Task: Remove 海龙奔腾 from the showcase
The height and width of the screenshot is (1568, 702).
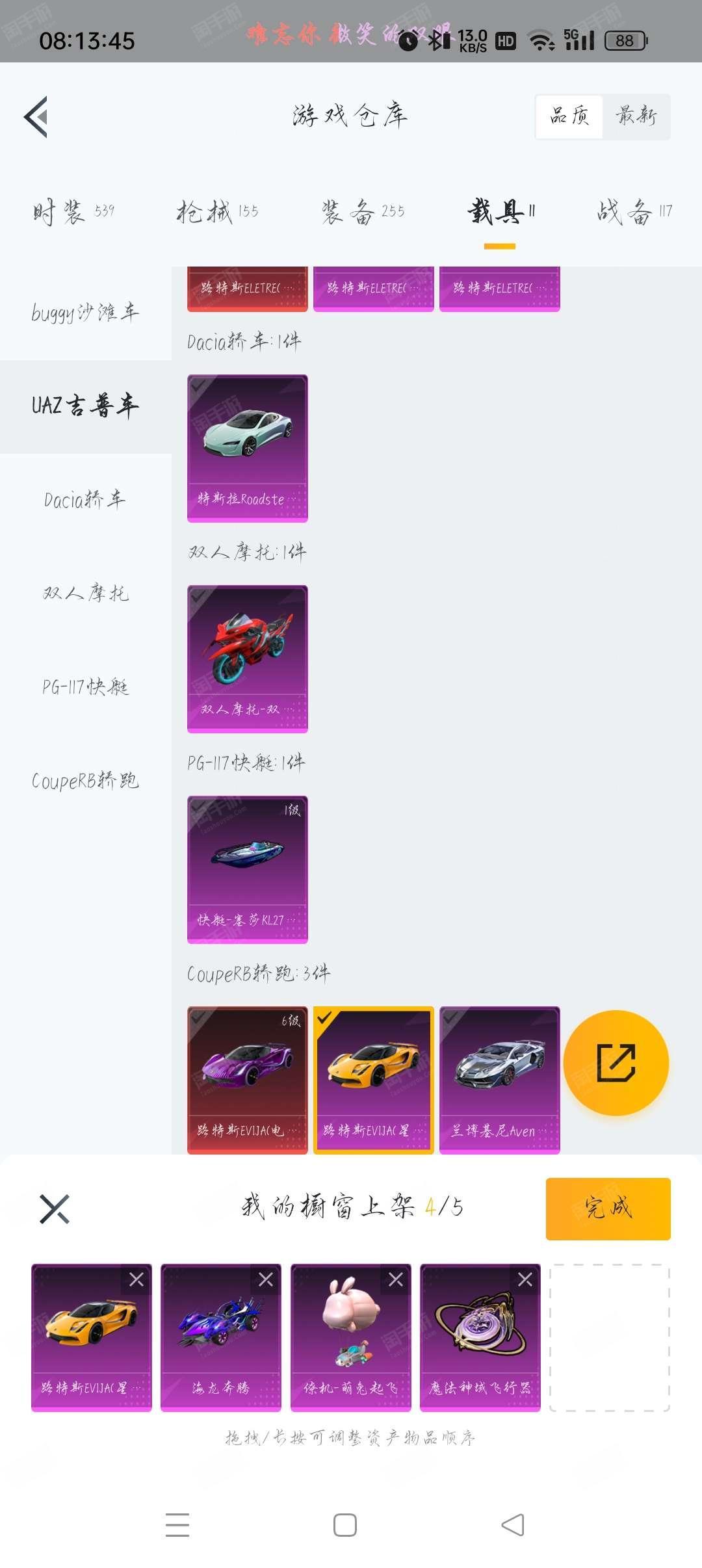Action: 266,1280
